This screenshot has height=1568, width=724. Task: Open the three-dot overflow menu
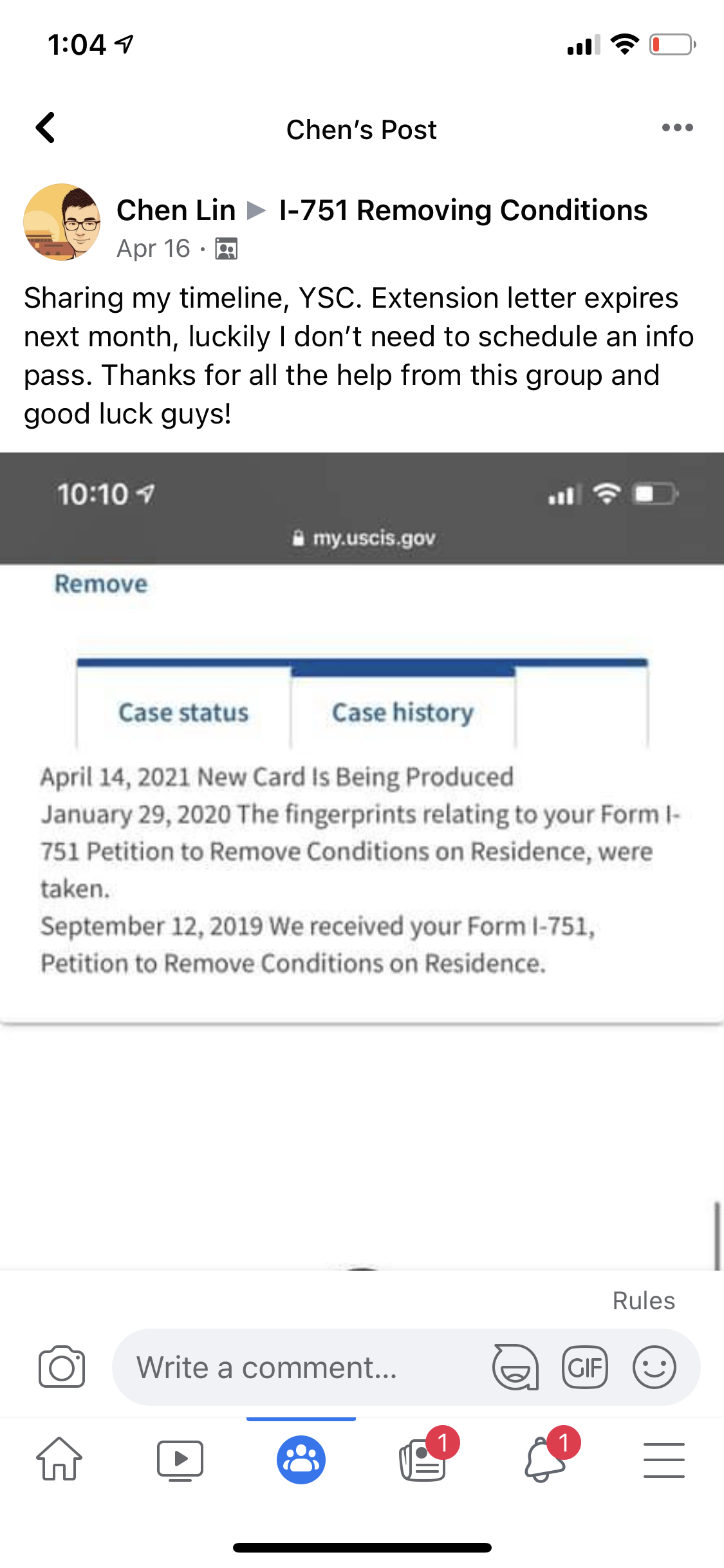(677, 127)
